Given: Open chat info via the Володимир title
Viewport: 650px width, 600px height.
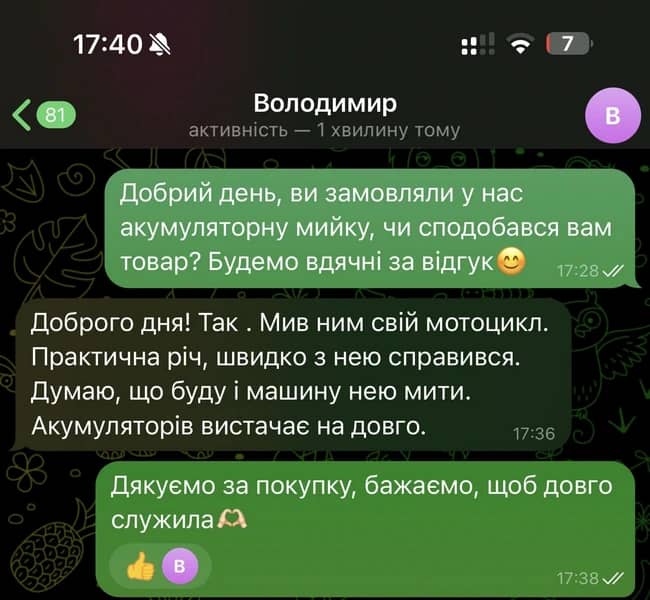Looking at the screenshot, I should point(325,104).
